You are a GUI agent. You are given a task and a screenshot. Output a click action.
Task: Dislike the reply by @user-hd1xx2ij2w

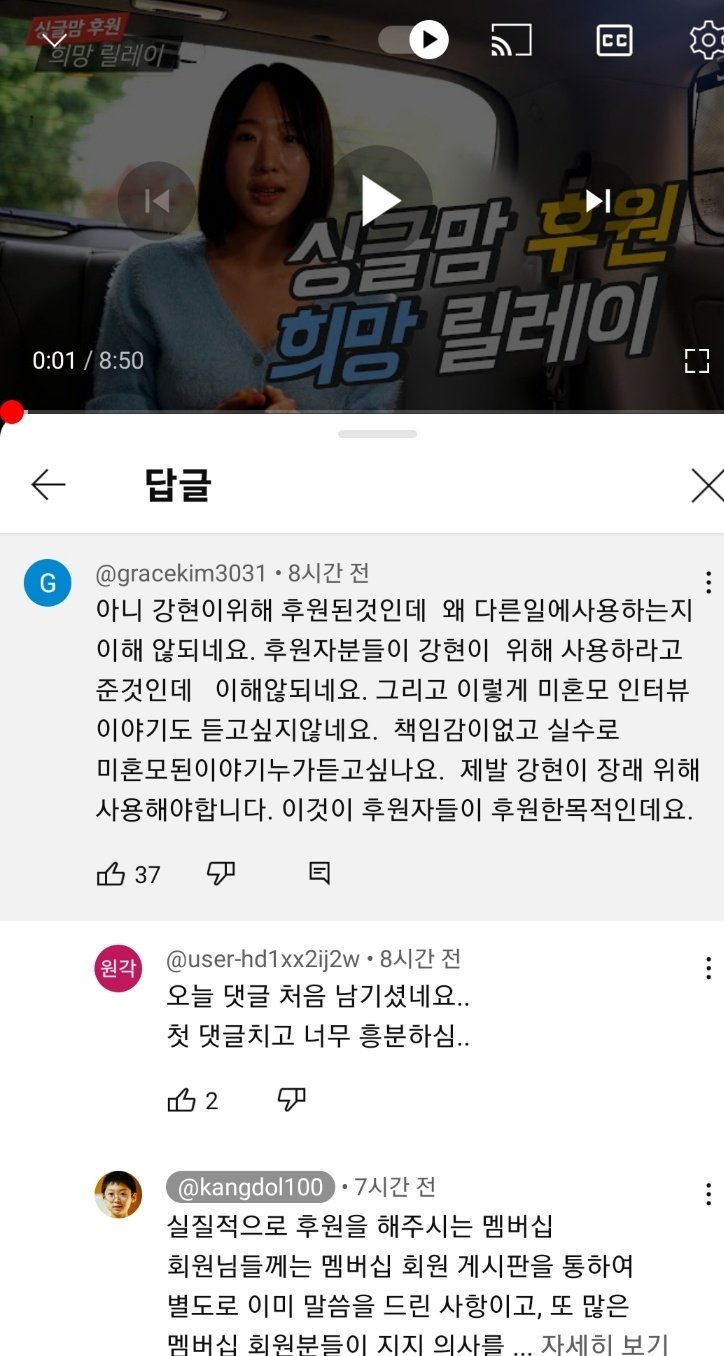pos(291,1100)
